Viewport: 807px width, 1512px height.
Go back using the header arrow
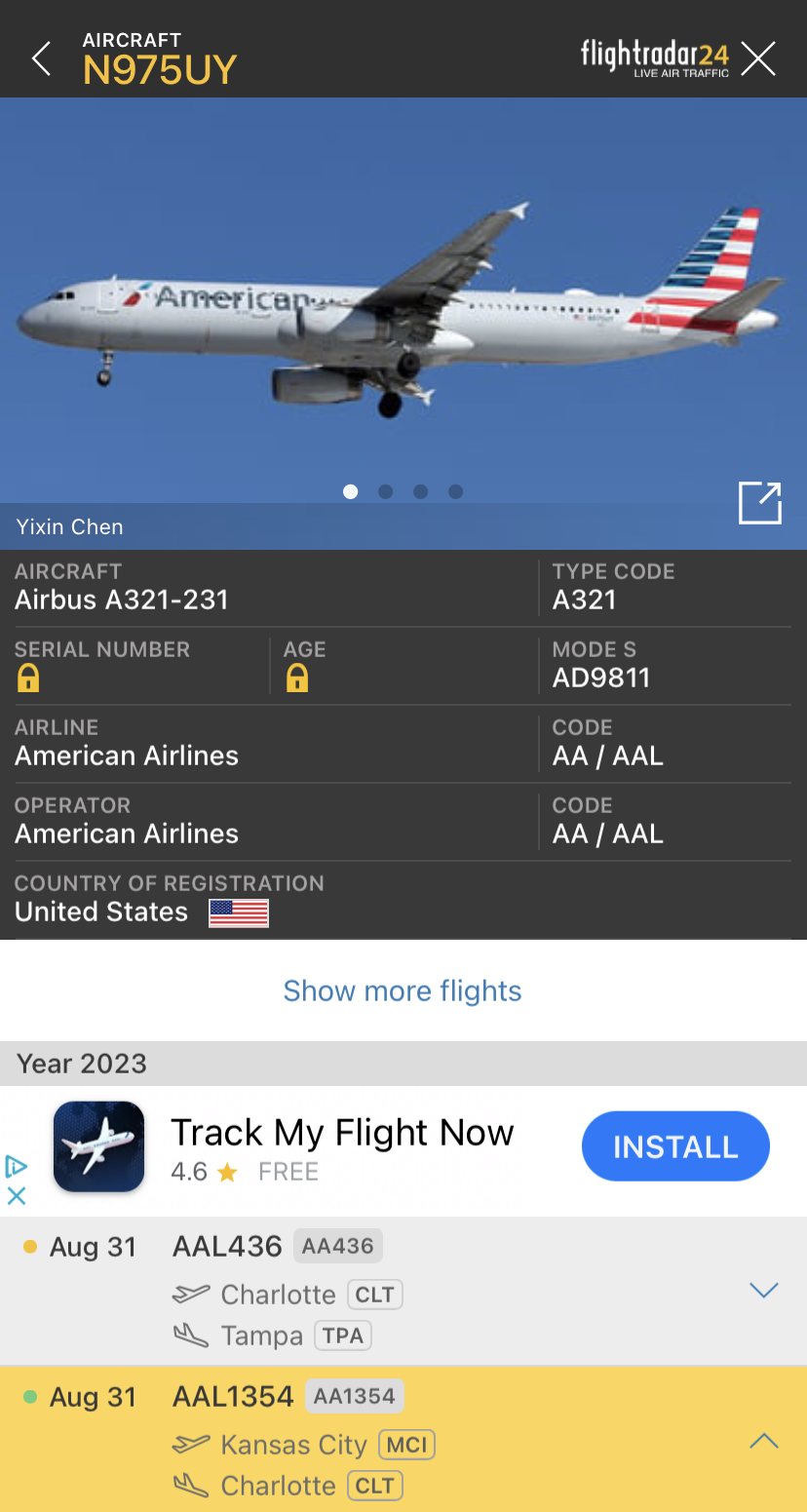pos(41,59)
